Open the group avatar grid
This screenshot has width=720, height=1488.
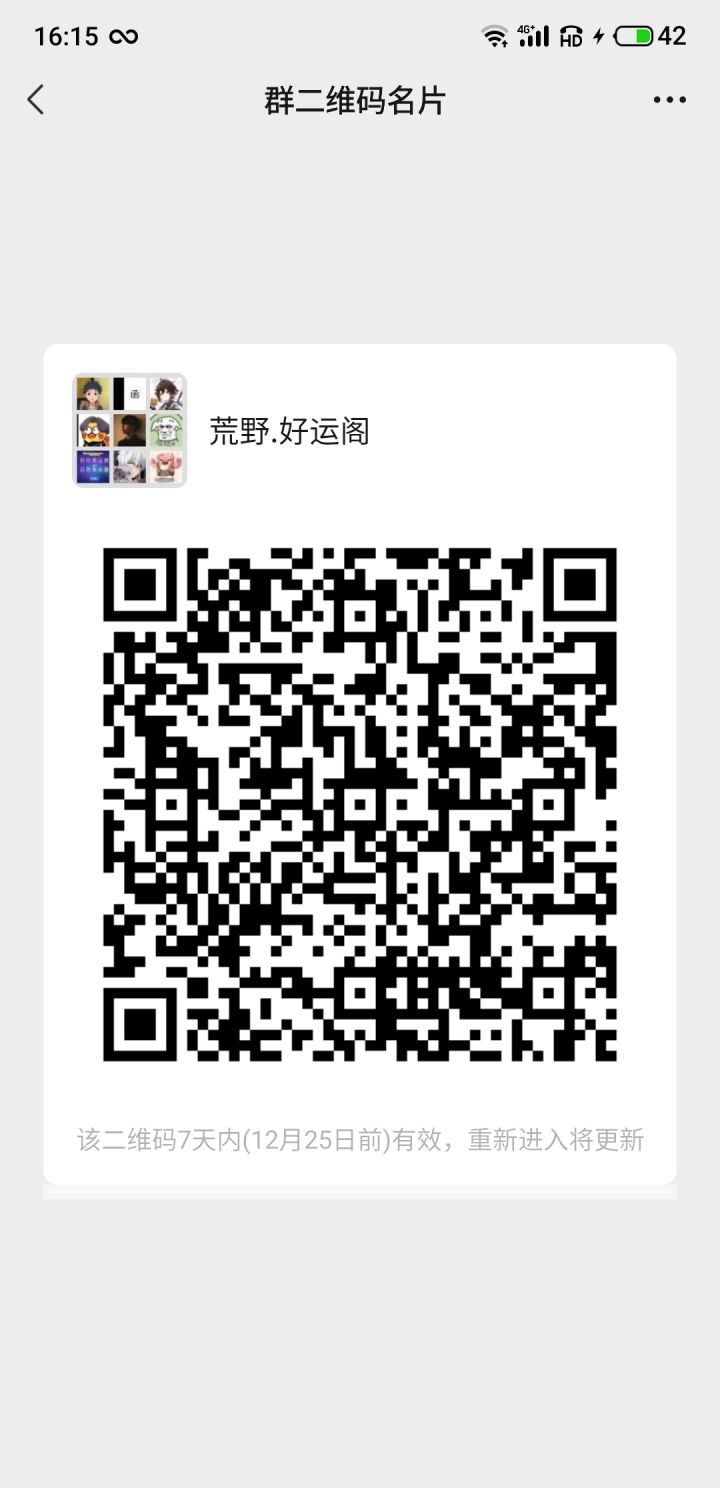pyautogui.click(x=128, y=431)
